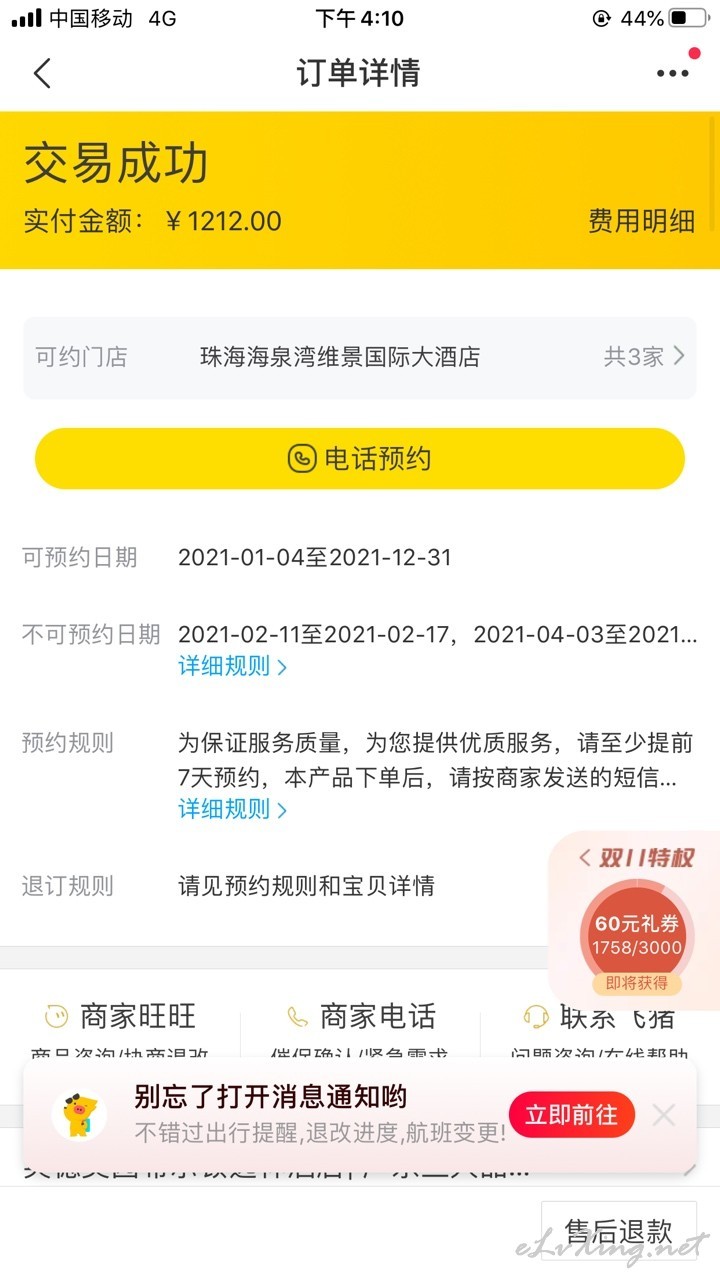Screen dimensions: 720x1280
Task: View 费用明细 cost breakdown
Action: (641, 221)
